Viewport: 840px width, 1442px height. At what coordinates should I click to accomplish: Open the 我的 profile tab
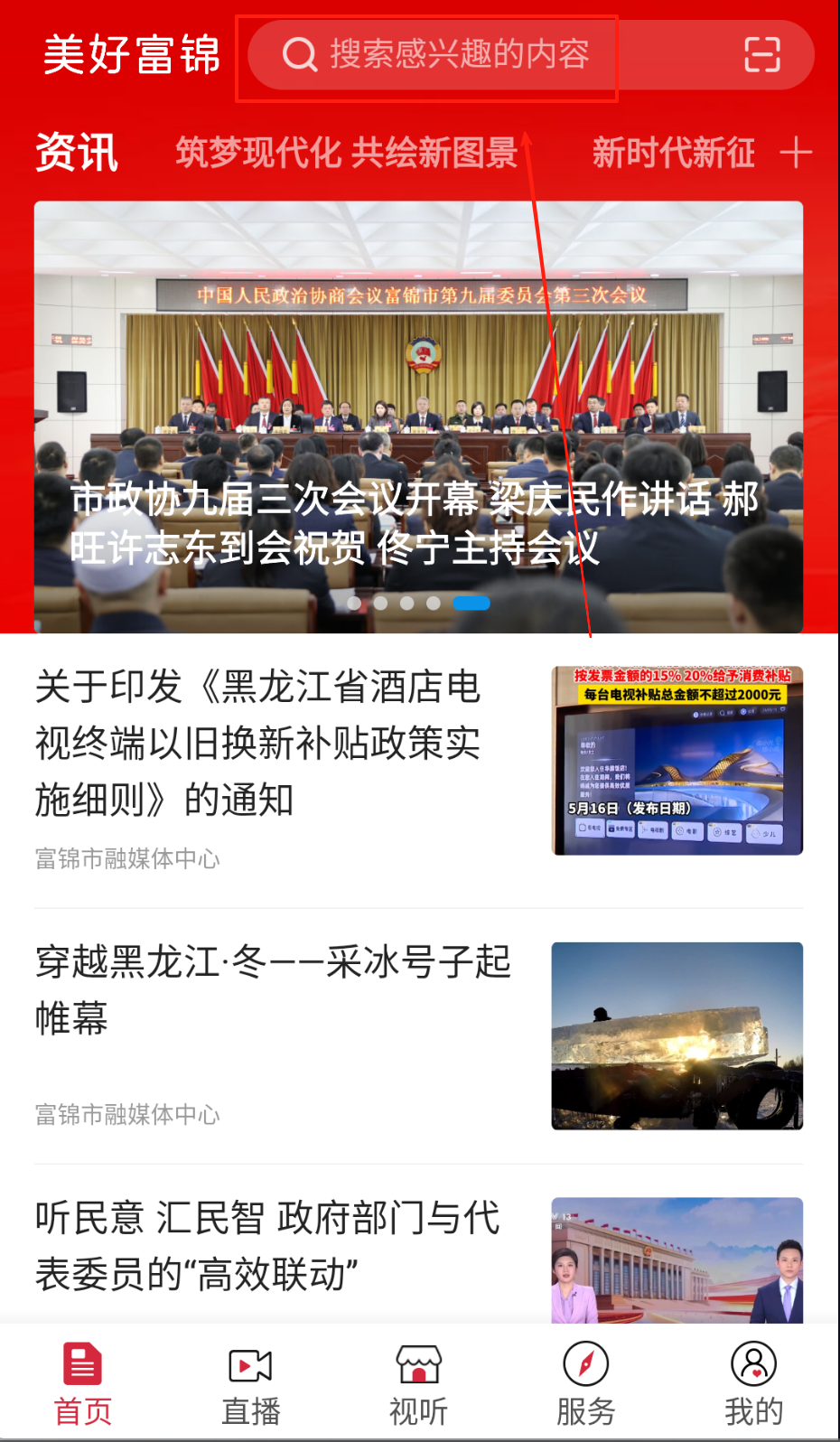pos(753,1382)
